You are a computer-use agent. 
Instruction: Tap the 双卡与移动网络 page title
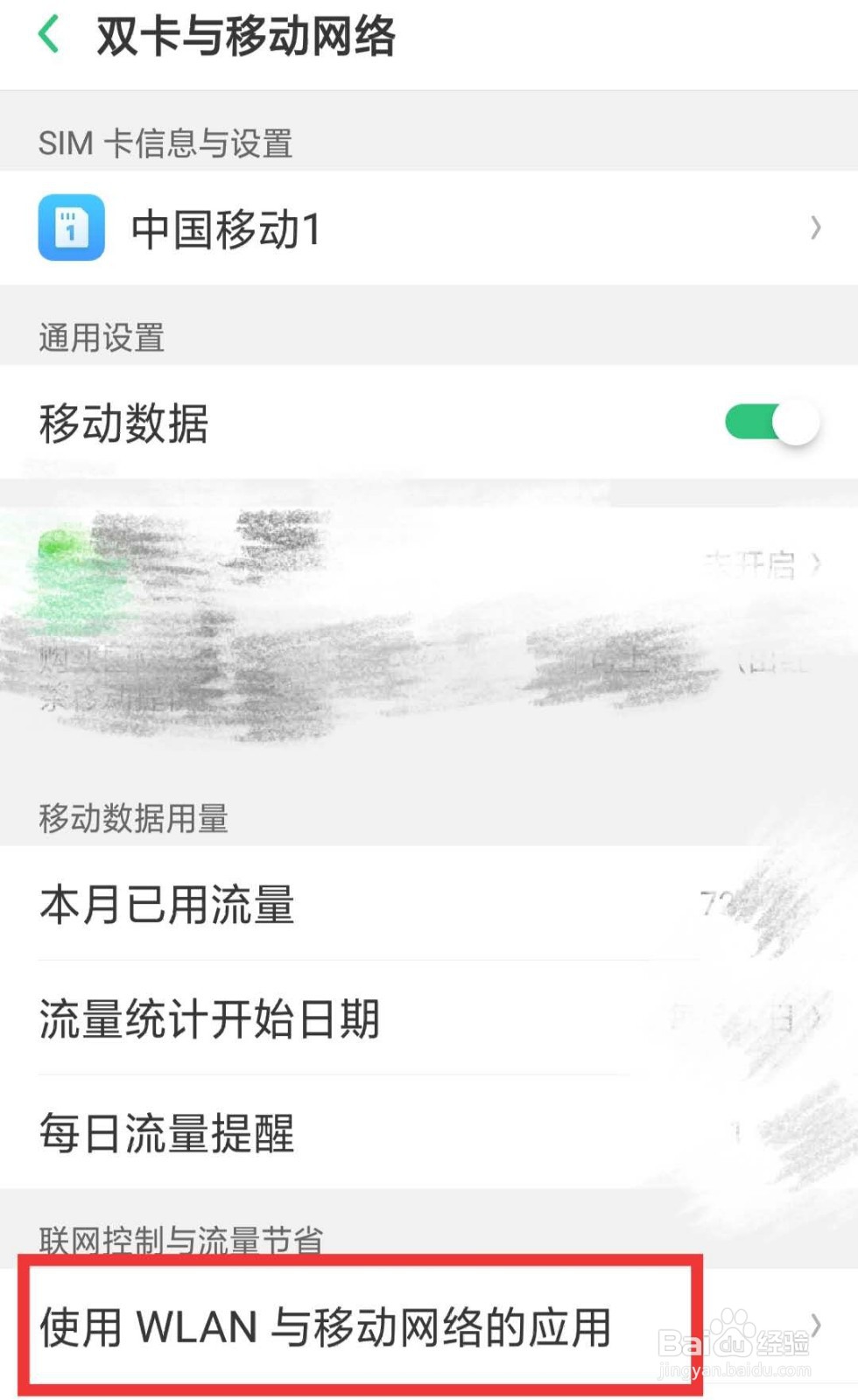[245, 37]
